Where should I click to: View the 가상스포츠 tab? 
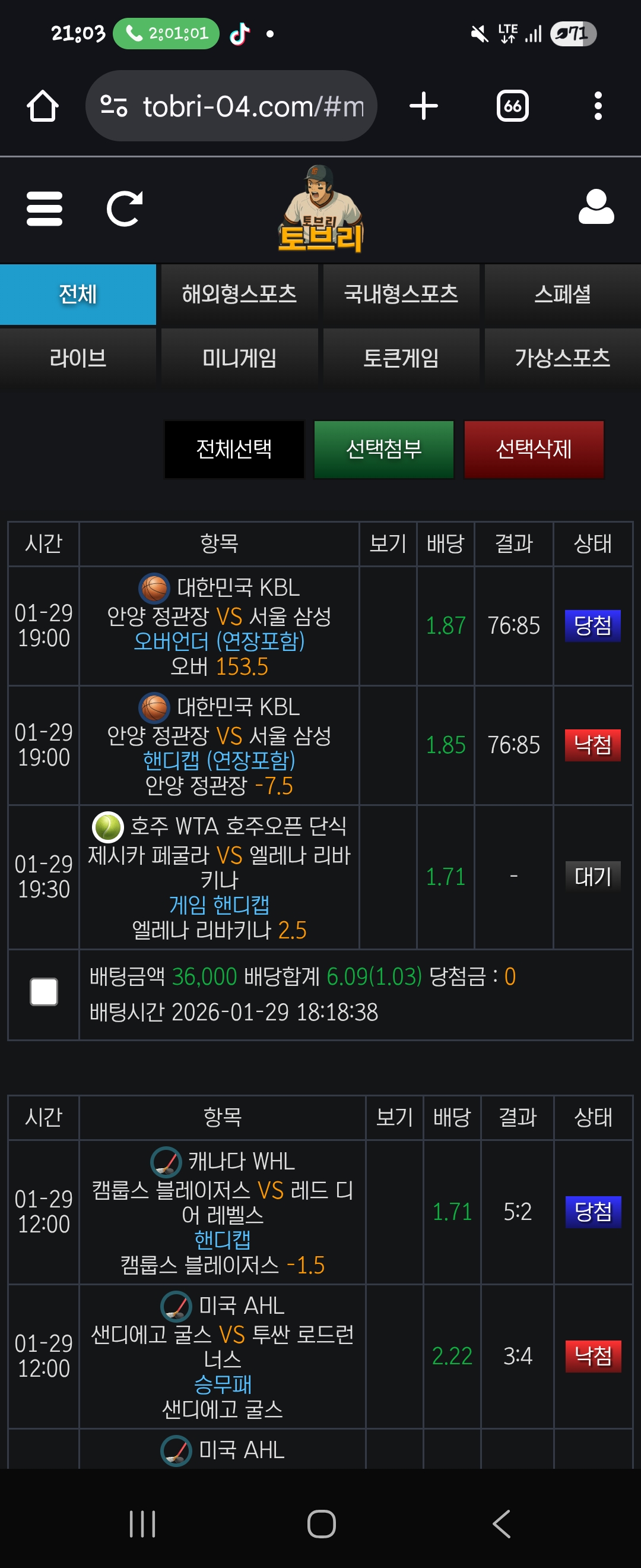(562, 358)
